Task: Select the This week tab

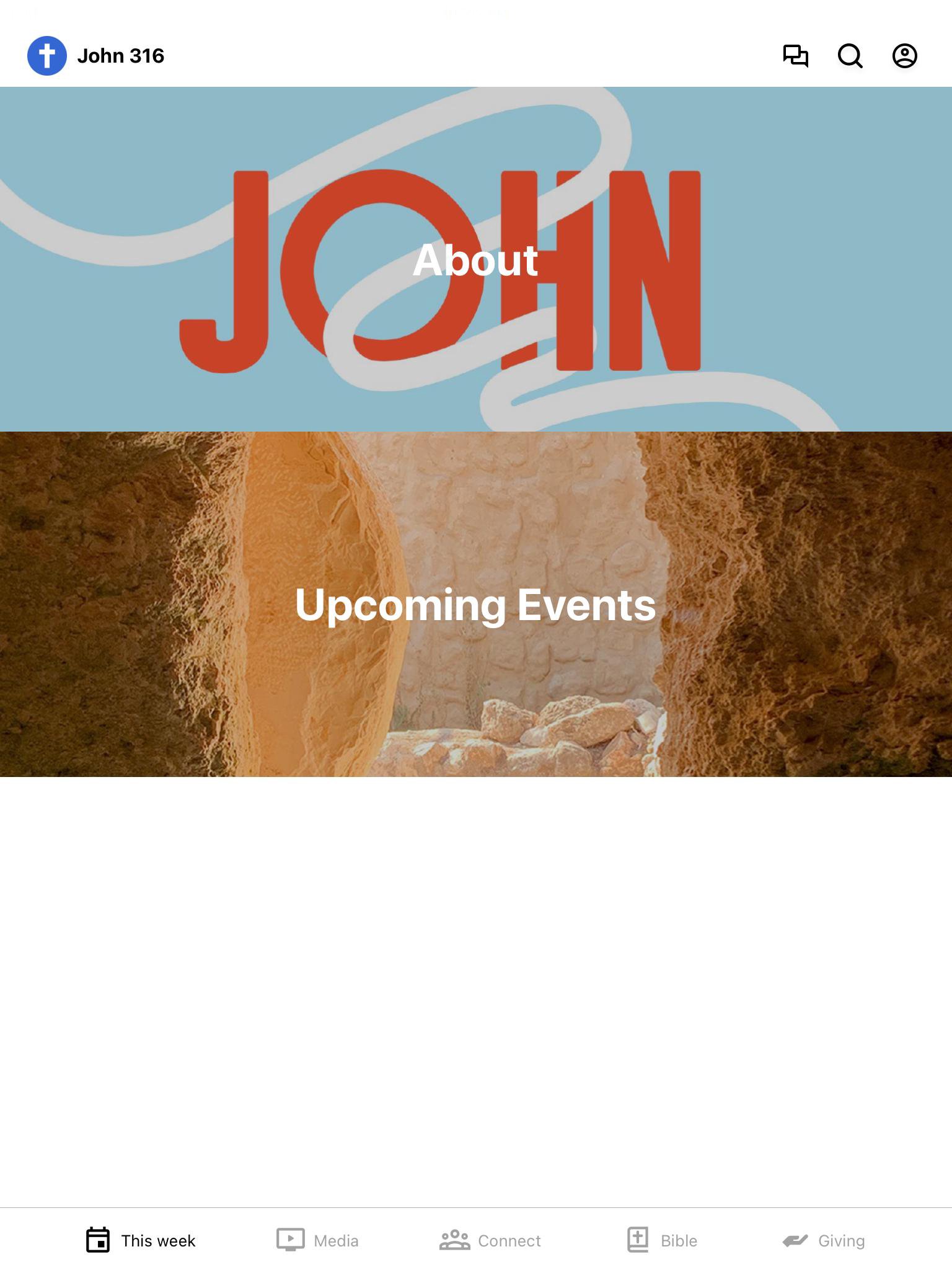Action: click(141, 1240)
